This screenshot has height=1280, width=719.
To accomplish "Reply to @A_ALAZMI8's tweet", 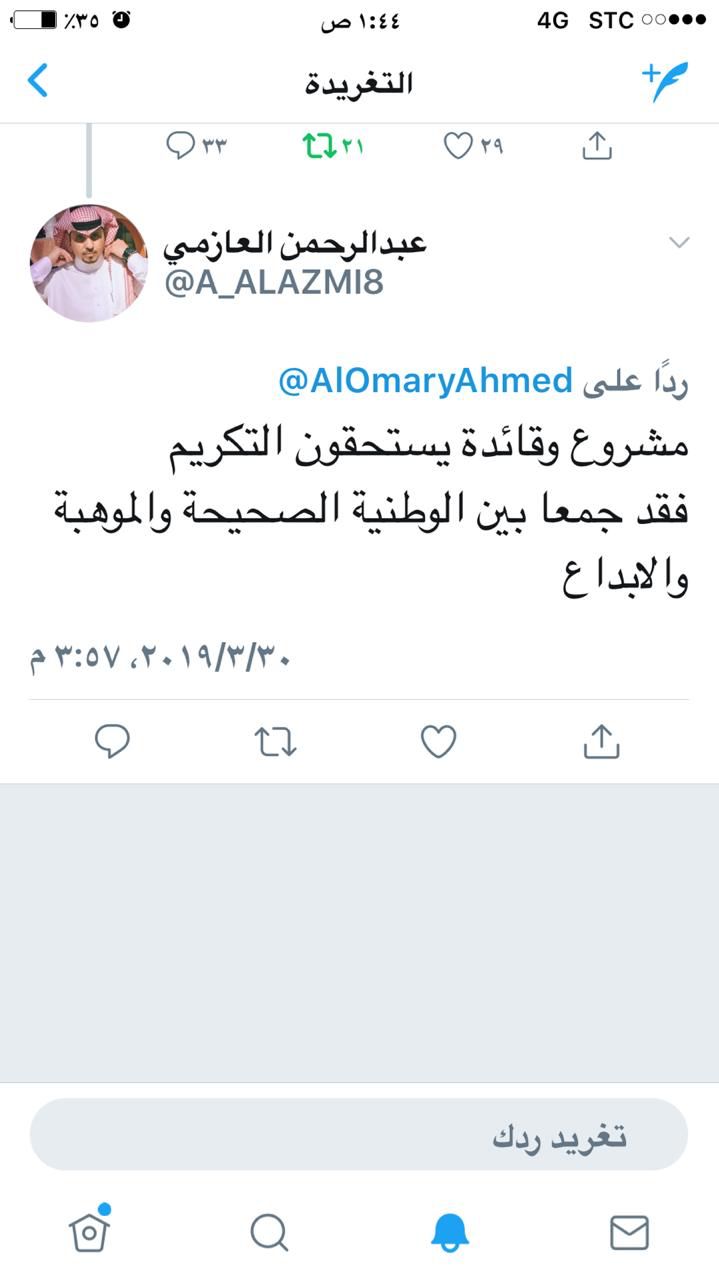I will point(112,741).
